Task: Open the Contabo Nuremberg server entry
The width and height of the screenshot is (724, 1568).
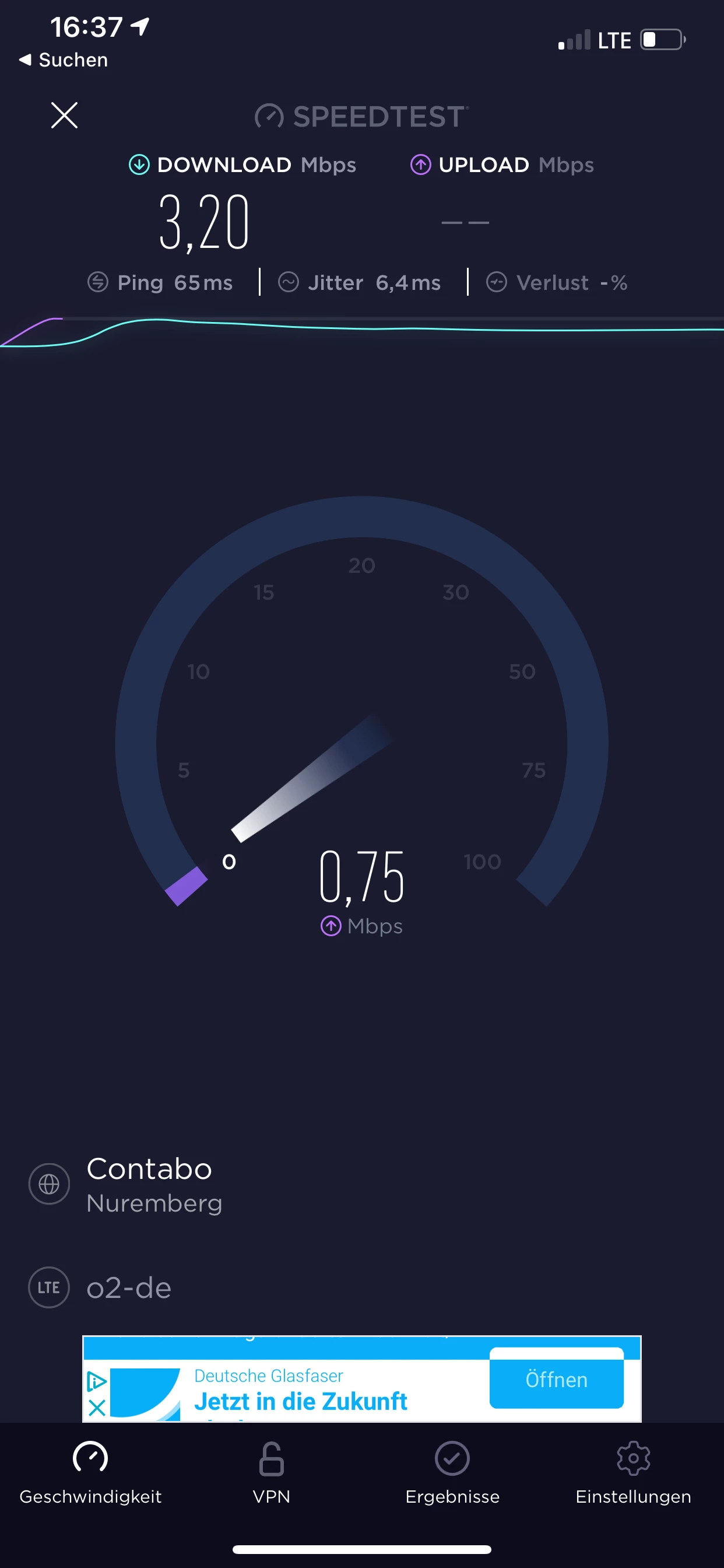Action: tap(149, 1184)
